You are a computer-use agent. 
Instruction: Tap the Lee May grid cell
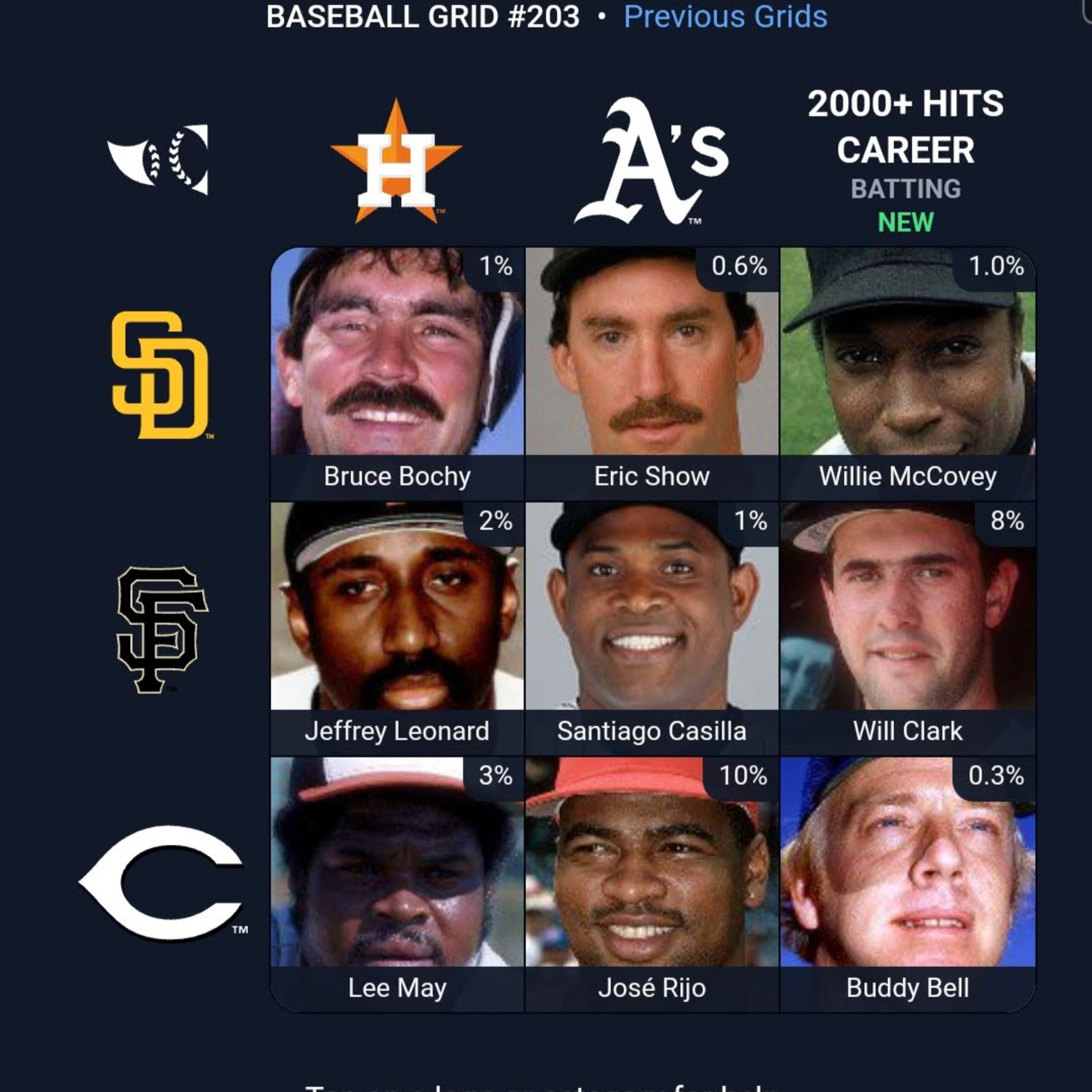click(397, 884)
